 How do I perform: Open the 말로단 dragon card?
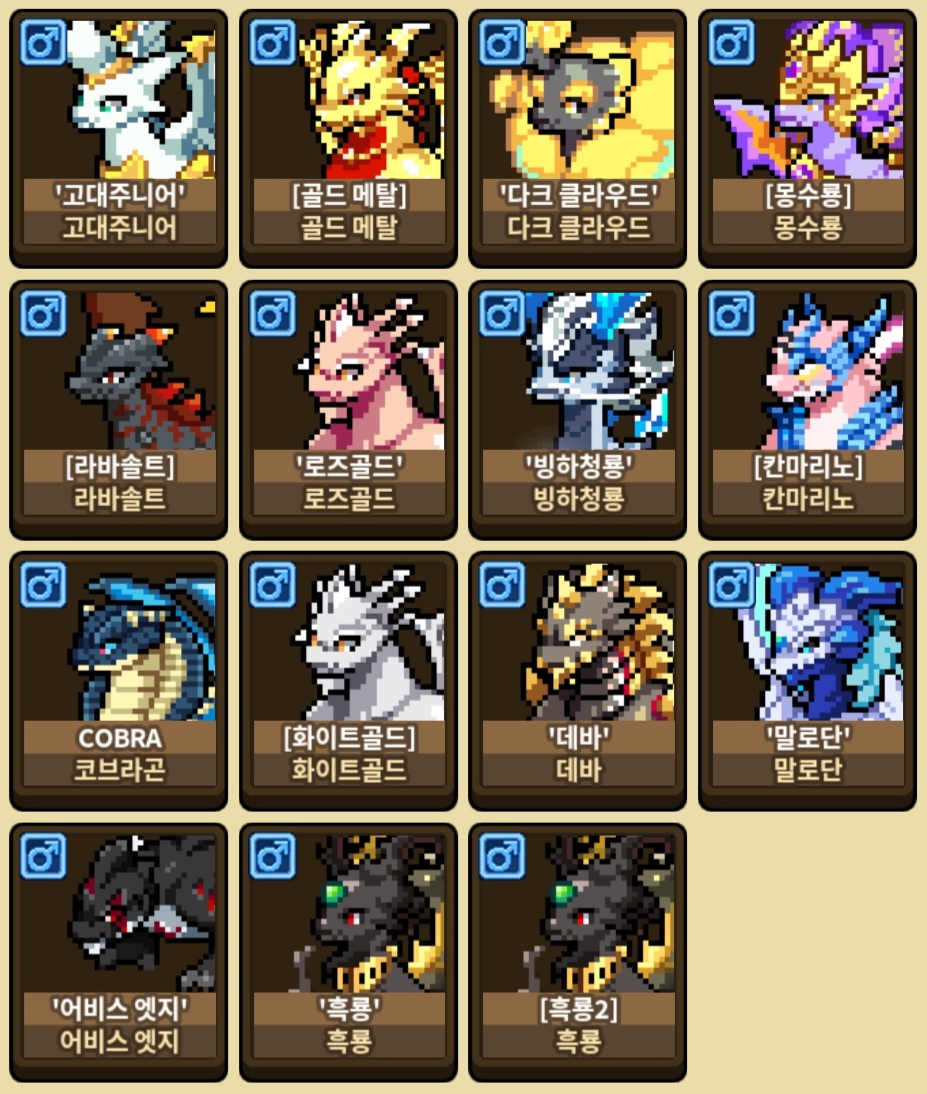point(807,681)
